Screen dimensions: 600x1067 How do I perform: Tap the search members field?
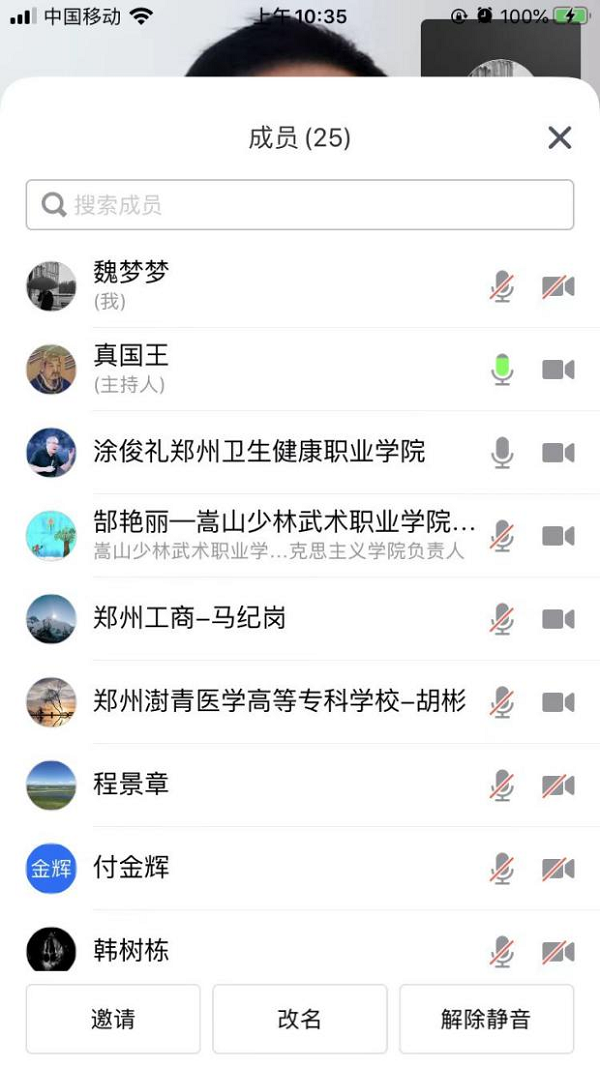[300, 205]
